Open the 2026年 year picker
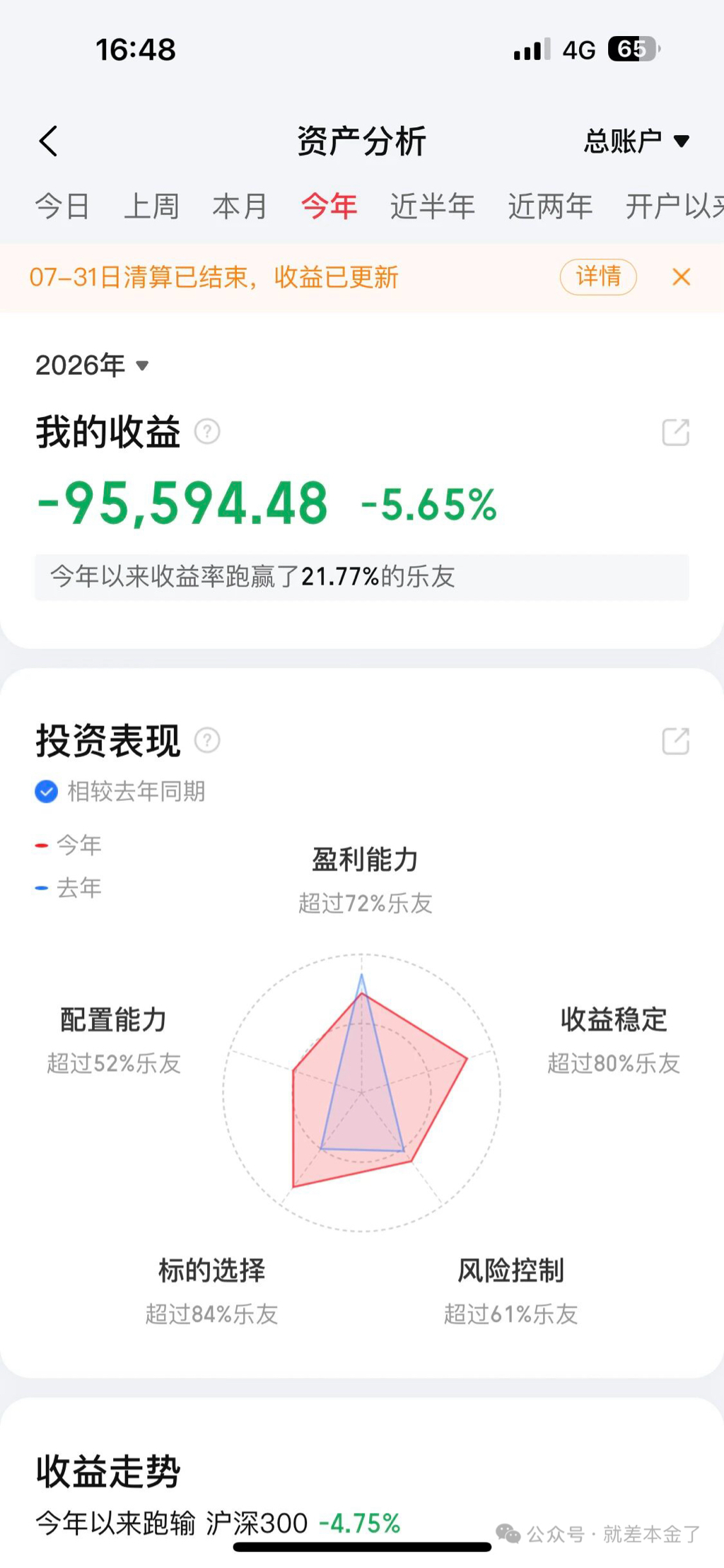Screen dimensions: 724x1568 click(92, 365)
